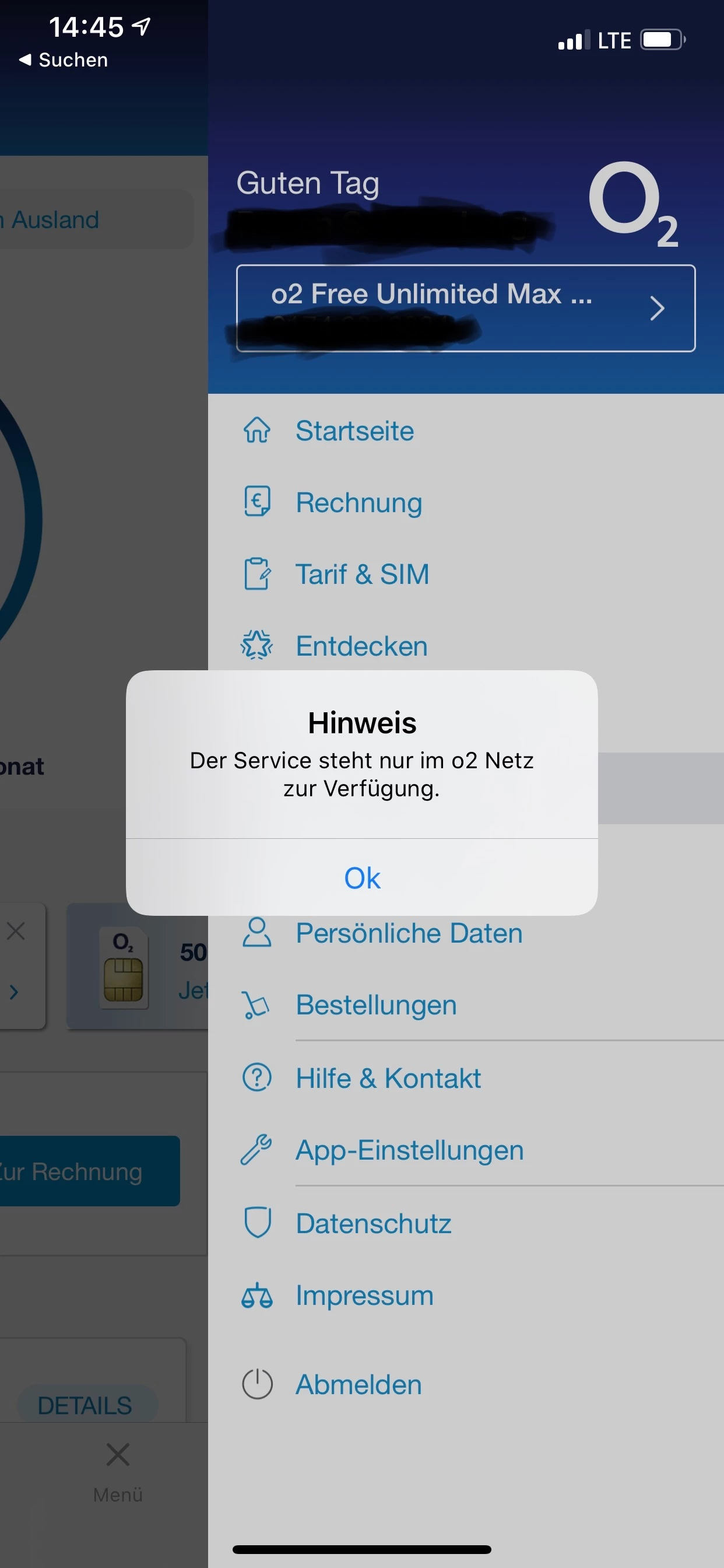Viewport: 724px width, 1568px height.
Task: Open Hilfe & Kontakt
Action: click(388, 1078)
